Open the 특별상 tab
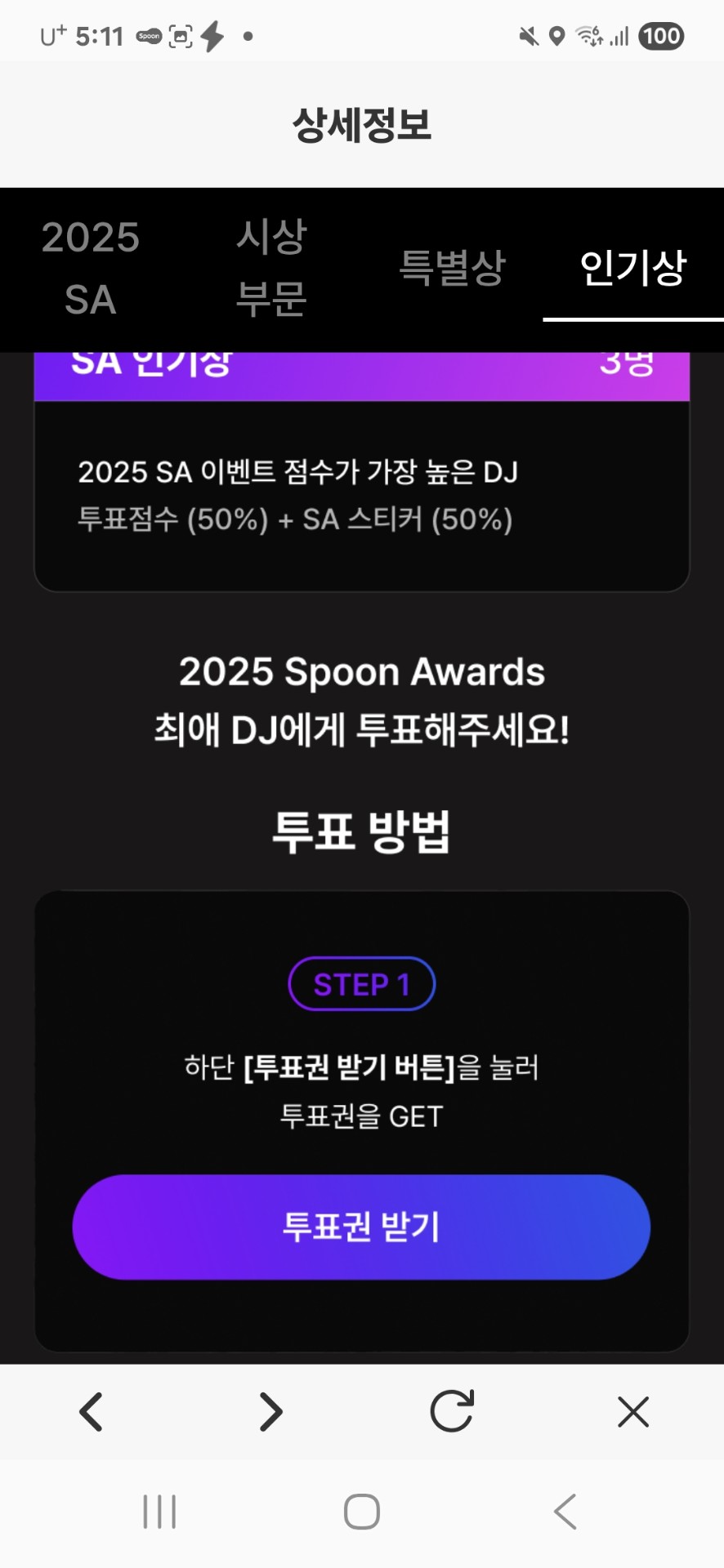This screenshot has height=1568, width=724. pyautogui.click(x=452, y=265)
